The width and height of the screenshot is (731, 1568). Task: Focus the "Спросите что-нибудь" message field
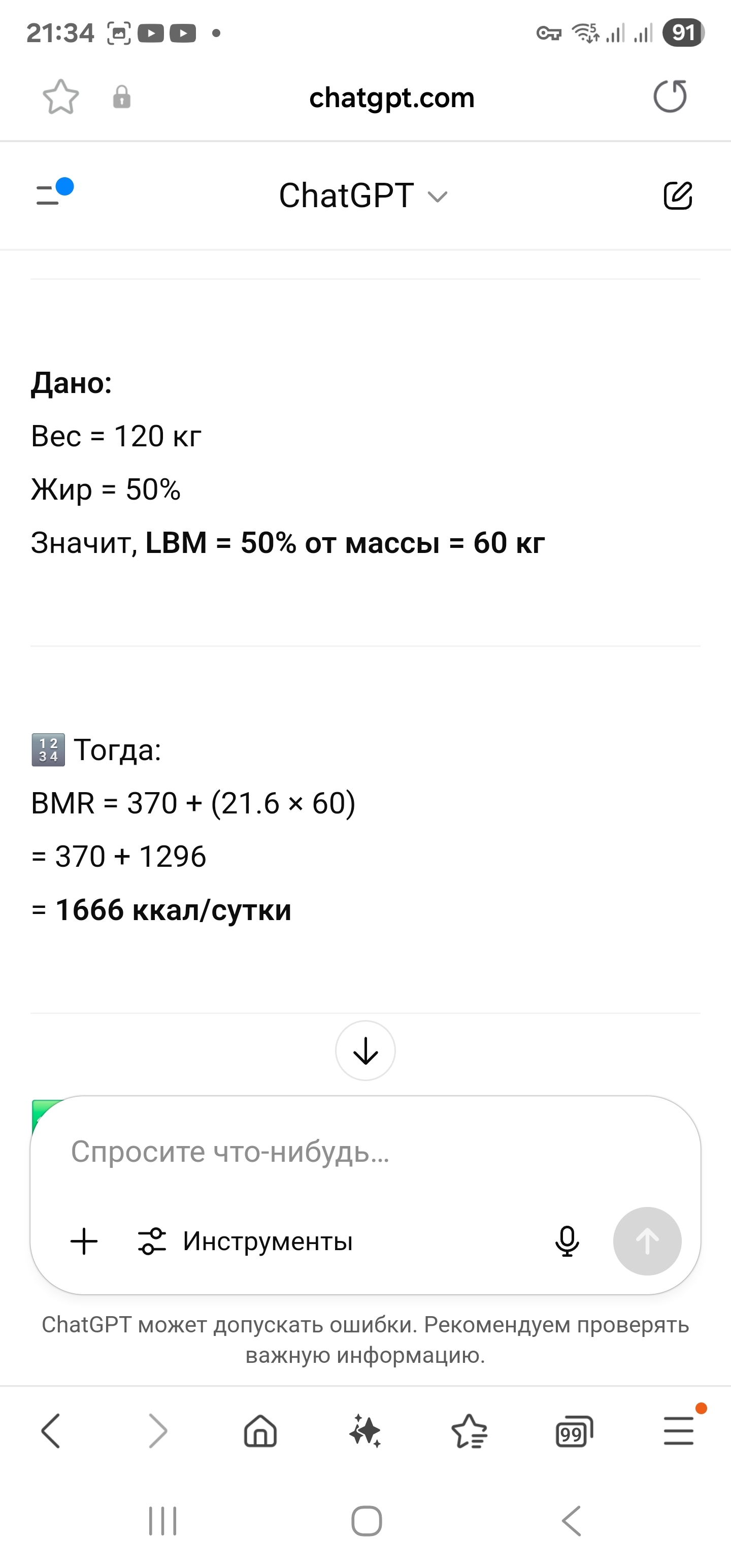pyautogui.click(x=341, y=1152)
